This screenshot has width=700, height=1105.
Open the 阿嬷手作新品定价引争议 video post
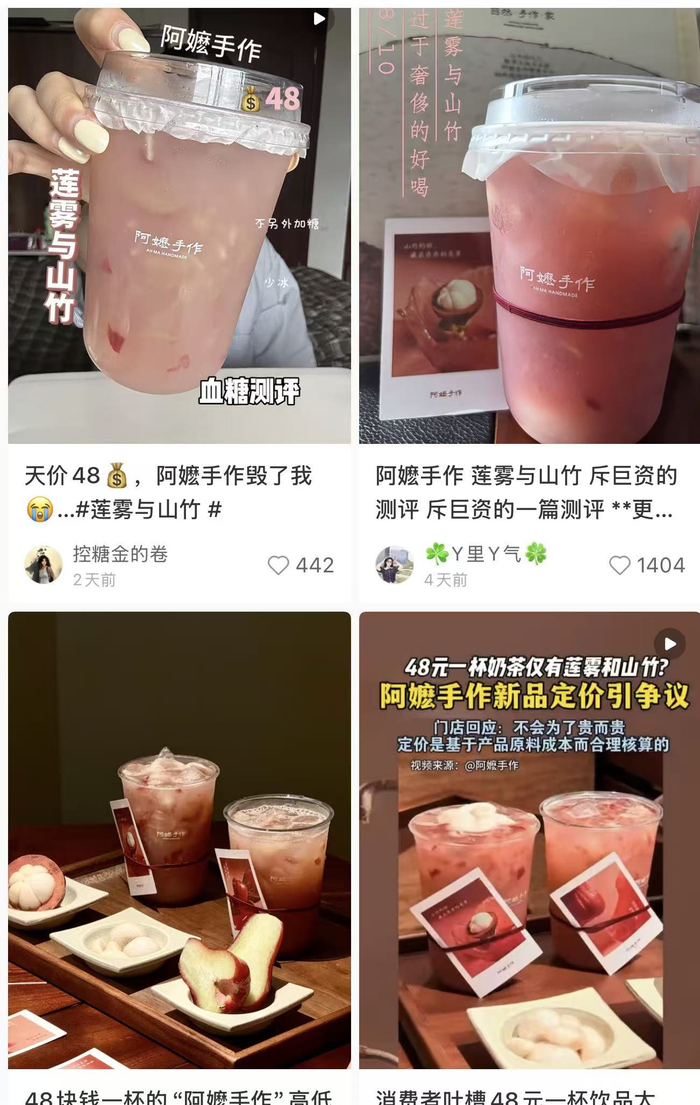pos(529,840)
